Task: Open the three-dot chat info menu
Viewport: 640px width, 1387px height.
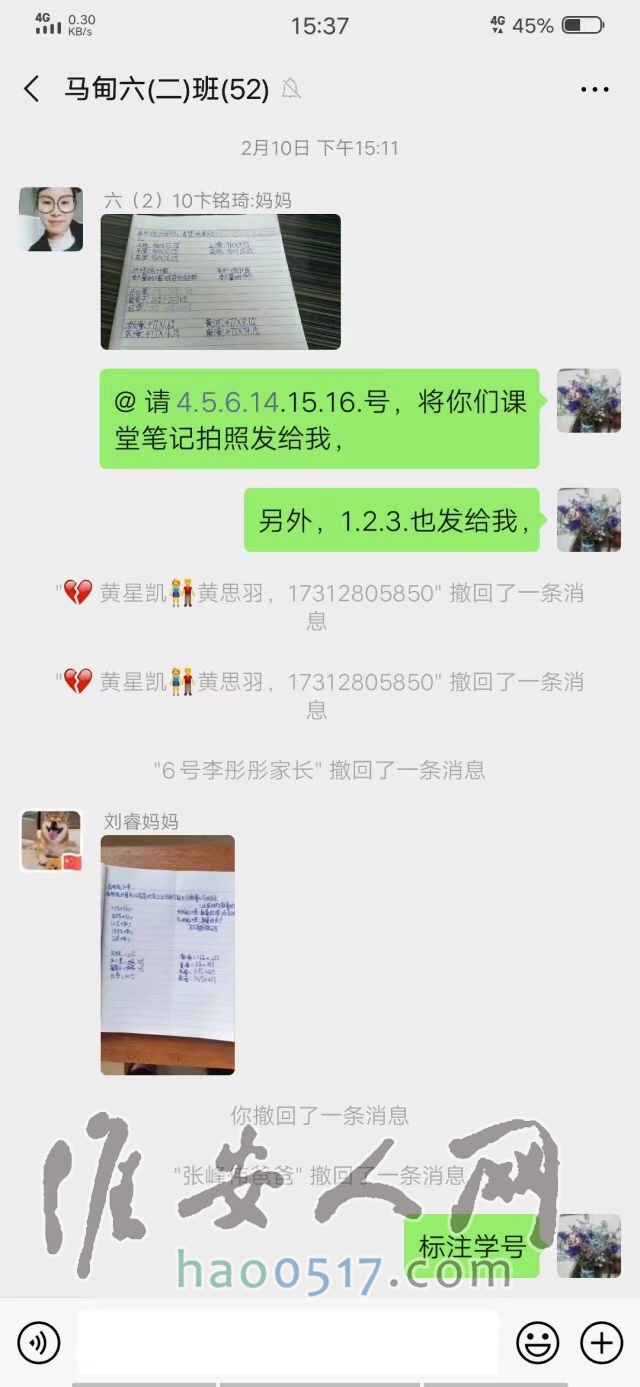Action: [595, 90]
